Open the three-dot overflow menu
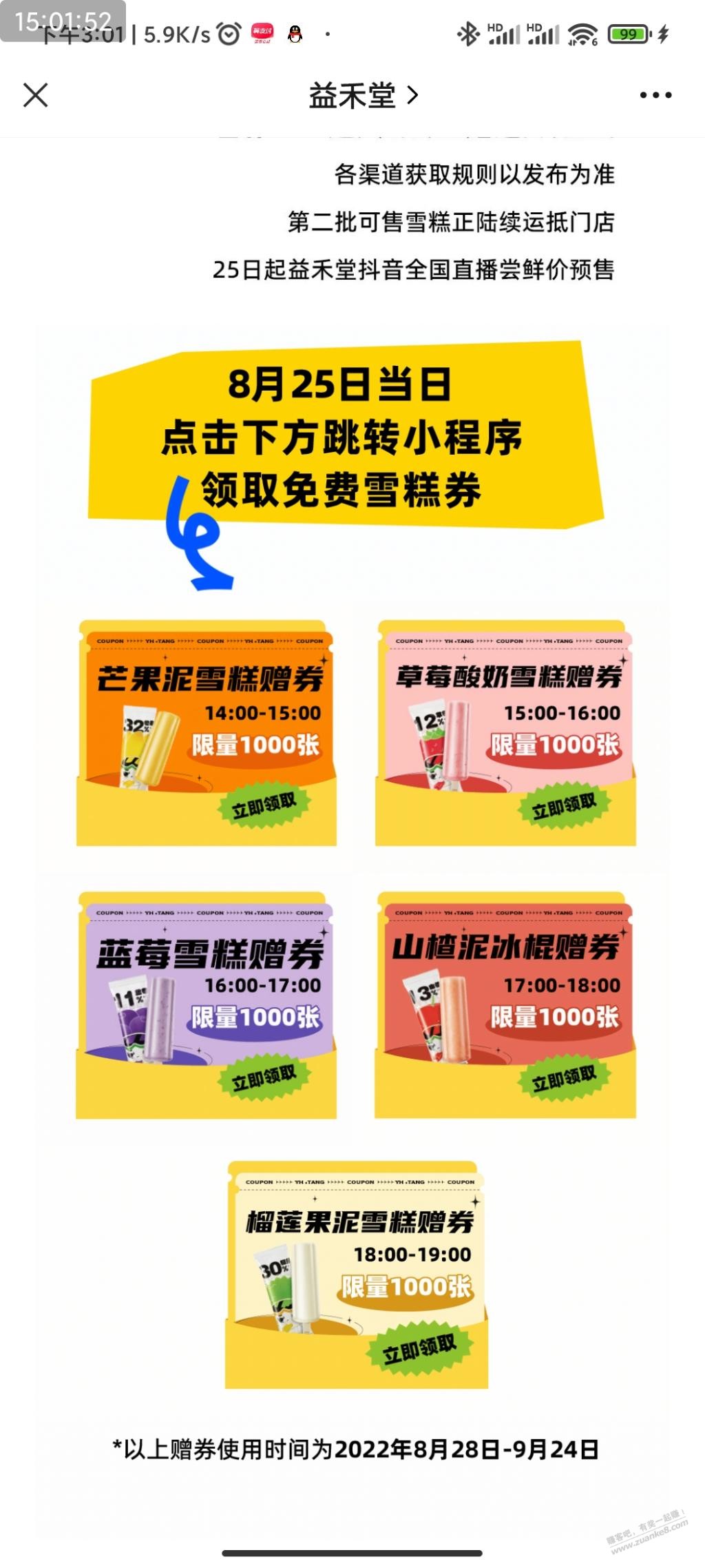Image resolution: width=705 pixels, height=1568 pixels. tap(655, 95)
